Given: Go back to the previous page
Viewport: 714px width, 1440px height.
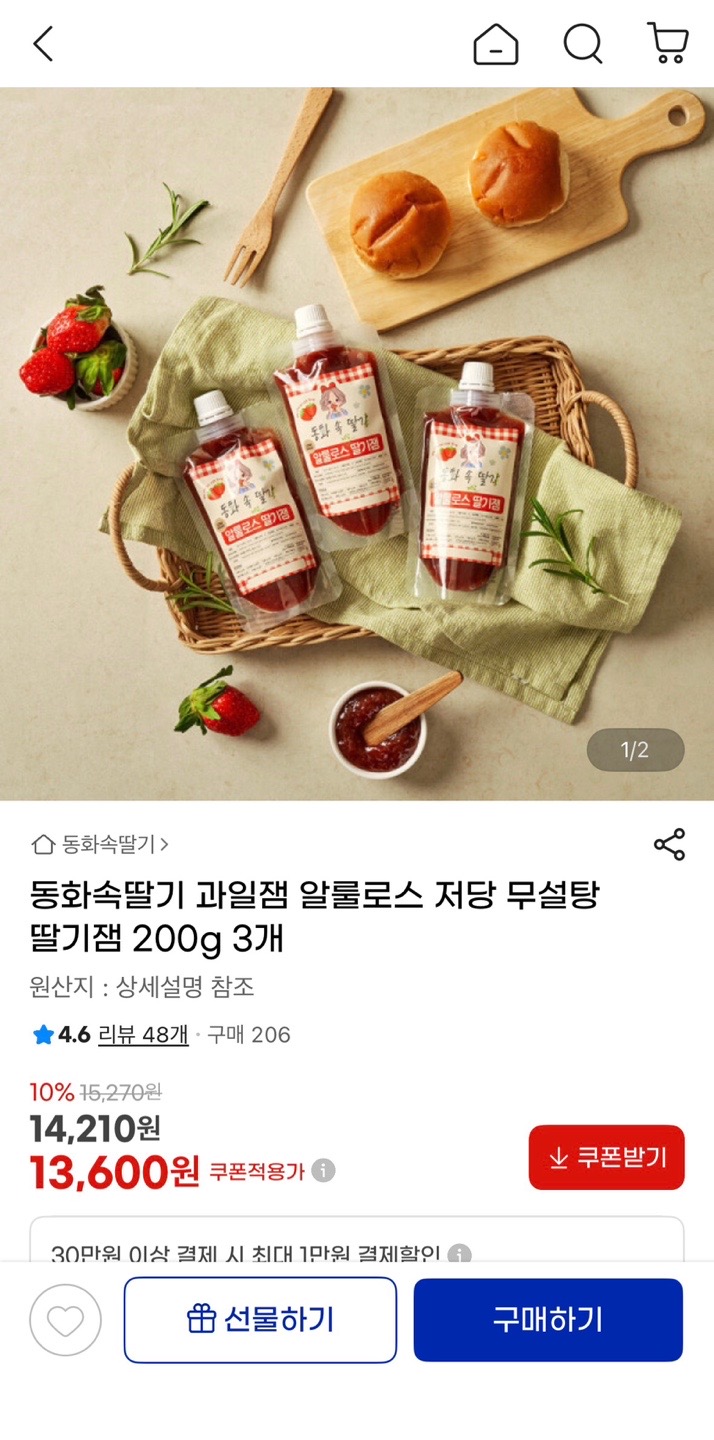Looking at the screenshot, I should point(43,44).
